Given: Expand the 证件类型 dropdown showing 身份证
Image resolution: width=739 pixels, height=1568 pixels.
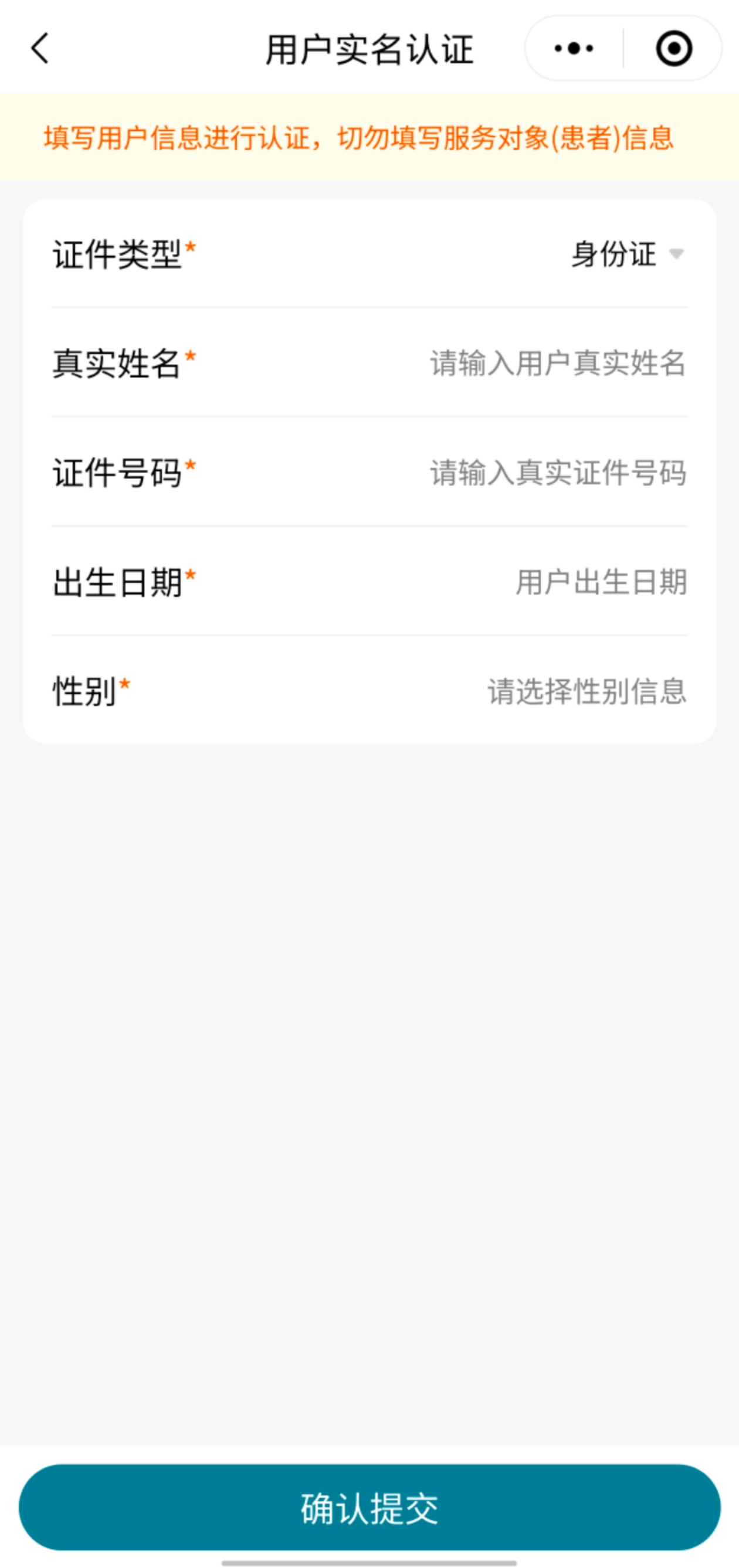Looking at the screenshot, I should pyautogui.click(x=627, y=254).
